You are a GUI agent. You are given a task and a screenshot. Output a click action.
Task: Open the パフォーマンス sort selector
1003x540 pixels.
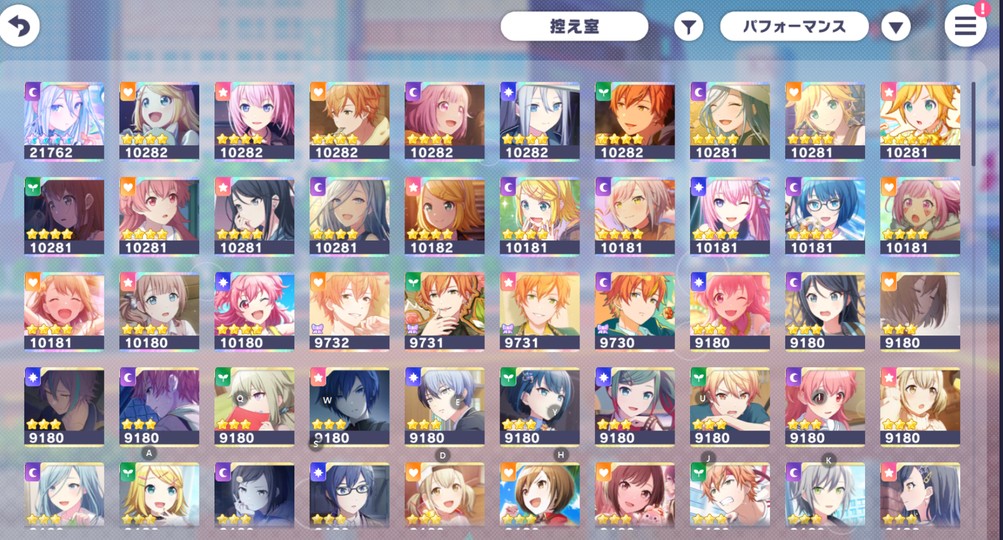(x=795, y=27)
